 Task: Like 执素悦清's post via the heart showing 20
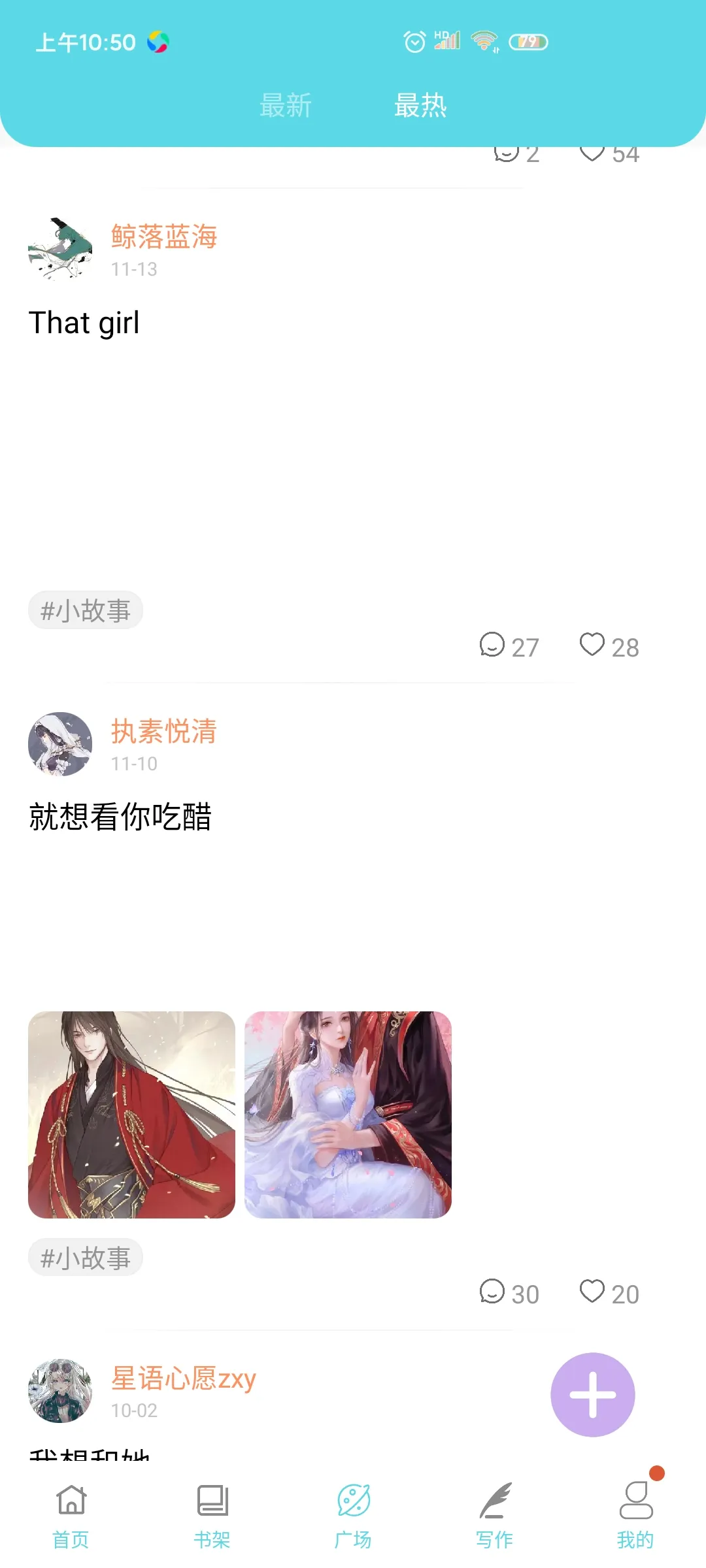click(x=592, y=1294)
